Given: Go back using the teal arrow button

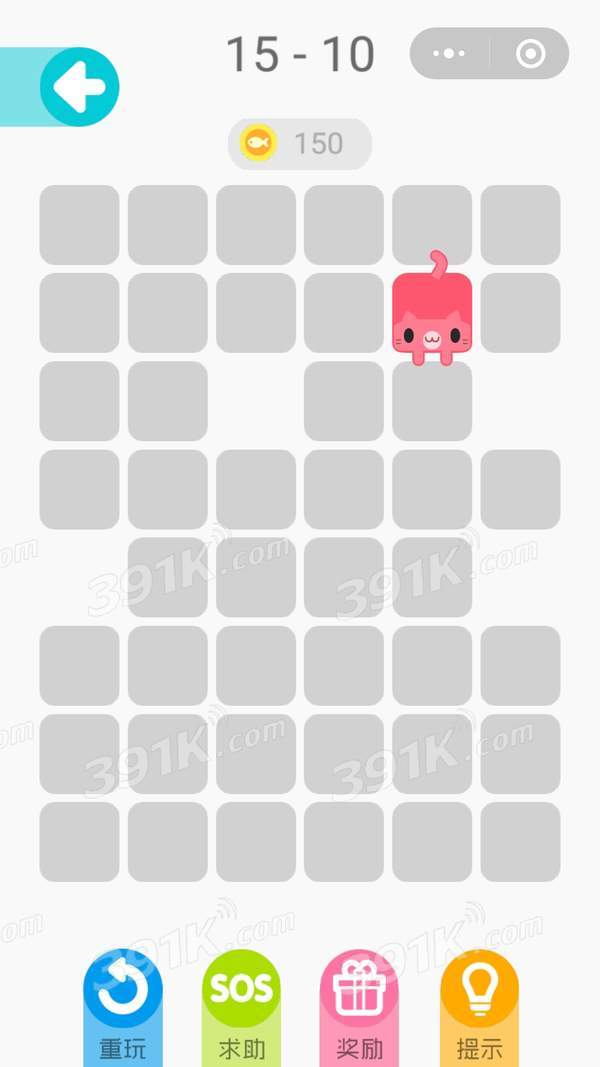Looking at the screenshot, I should [x=79, y=88].
